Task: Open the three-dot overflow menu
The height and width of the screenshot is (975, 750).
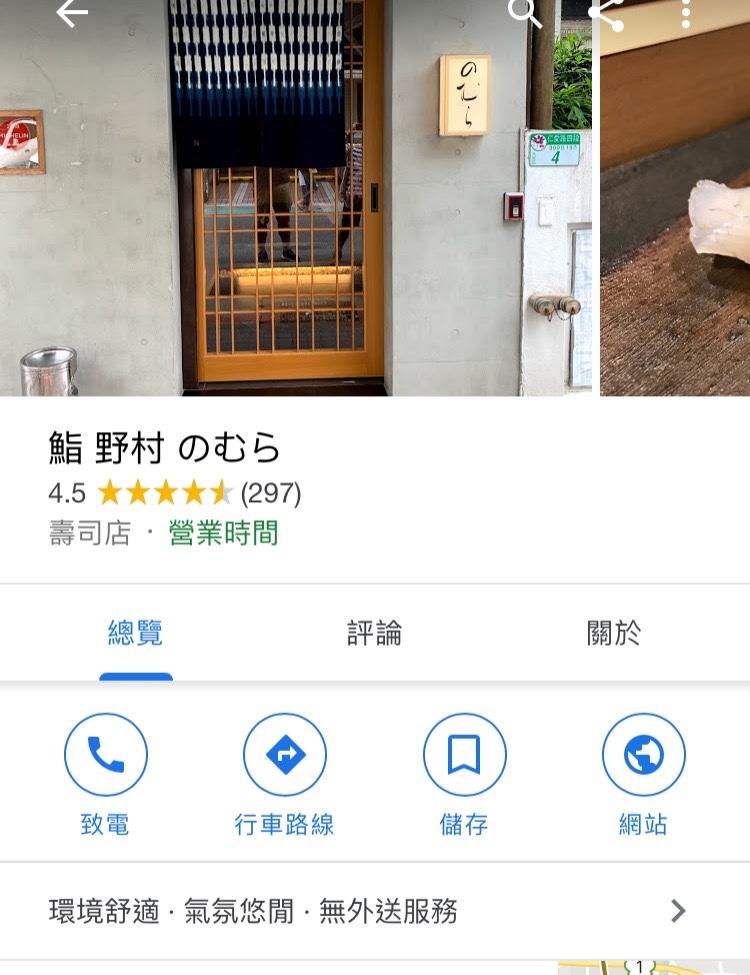Action: tap(686, 13)
